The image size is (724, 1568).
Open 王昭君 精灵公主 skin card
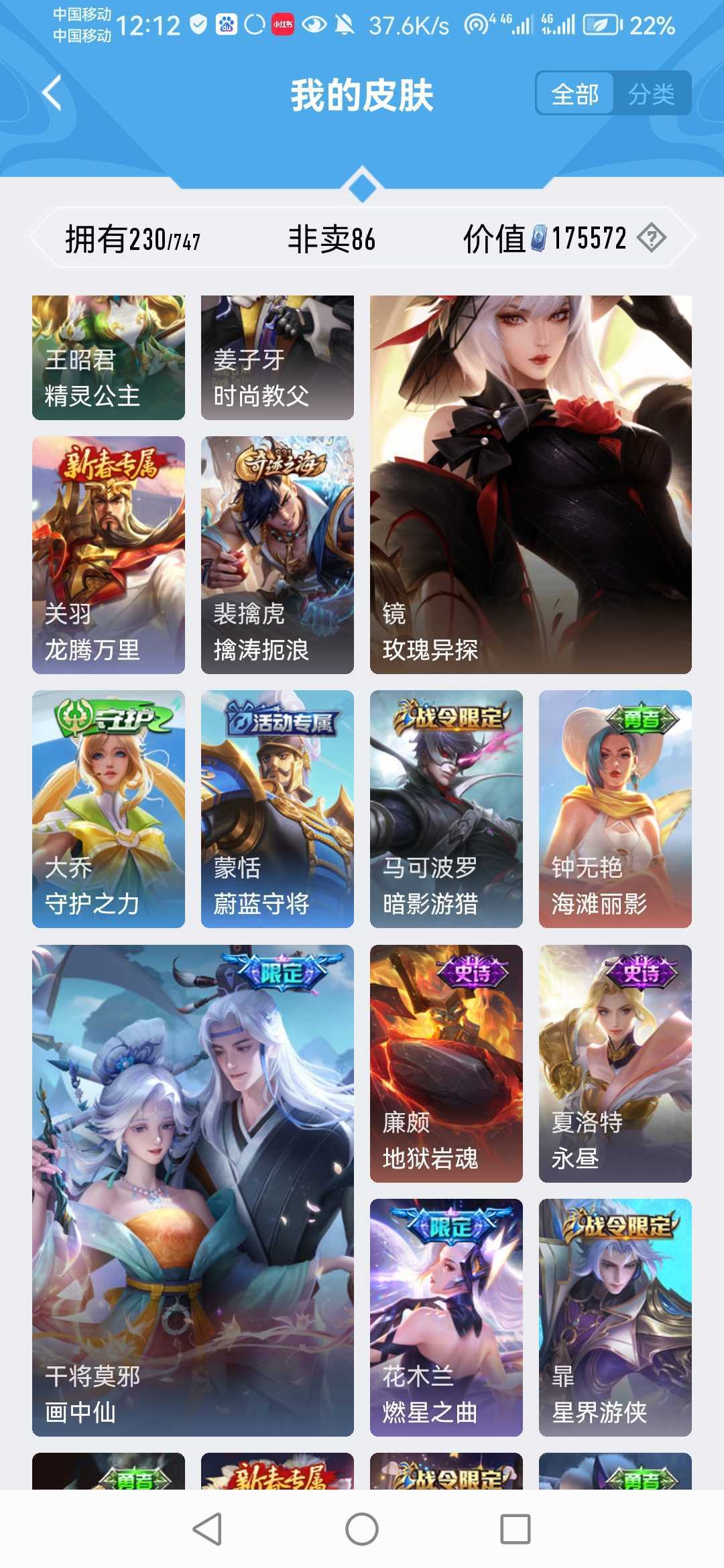point(109,358)
